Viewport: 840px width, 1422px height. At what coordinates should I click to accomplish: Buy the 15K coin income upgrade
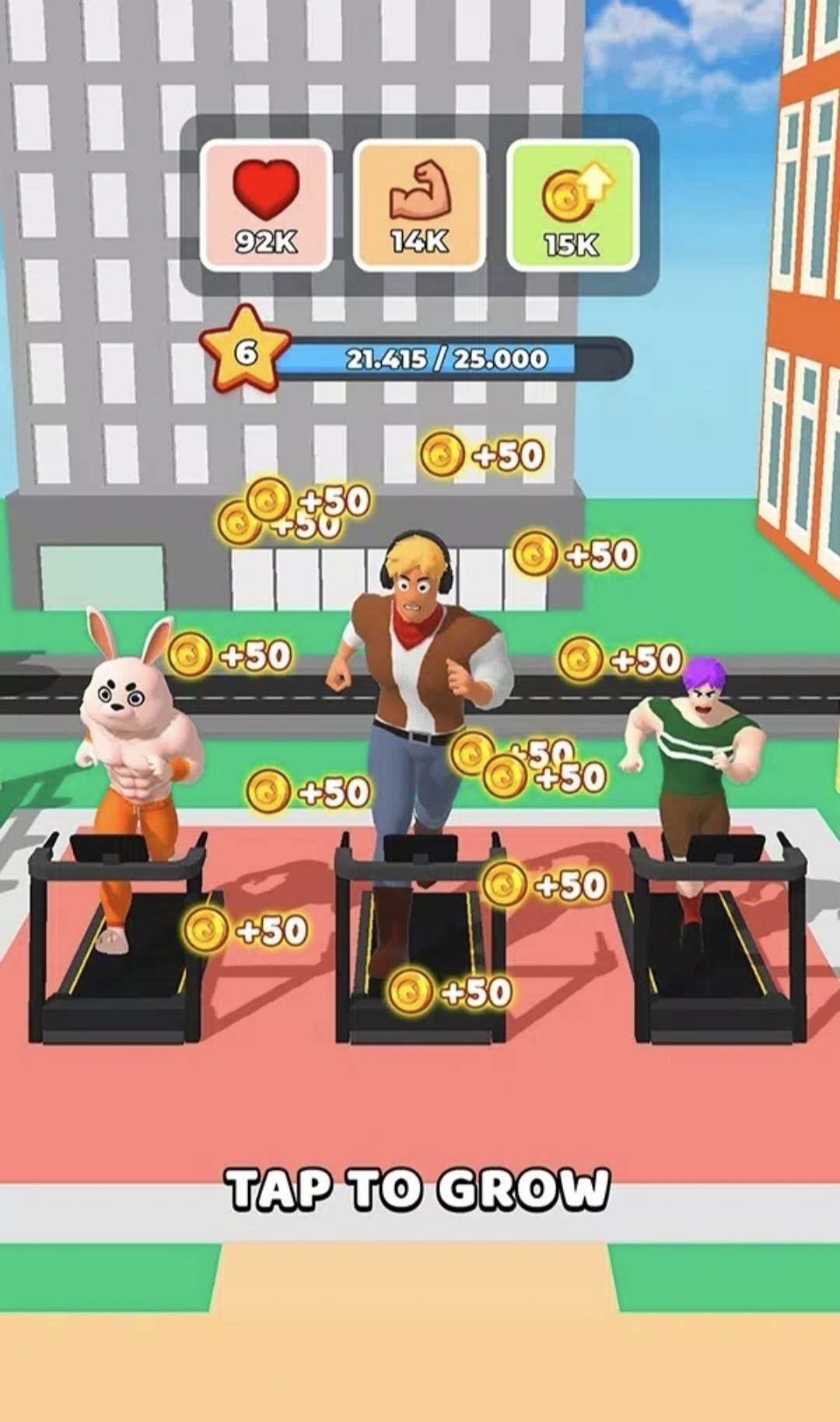572,205
